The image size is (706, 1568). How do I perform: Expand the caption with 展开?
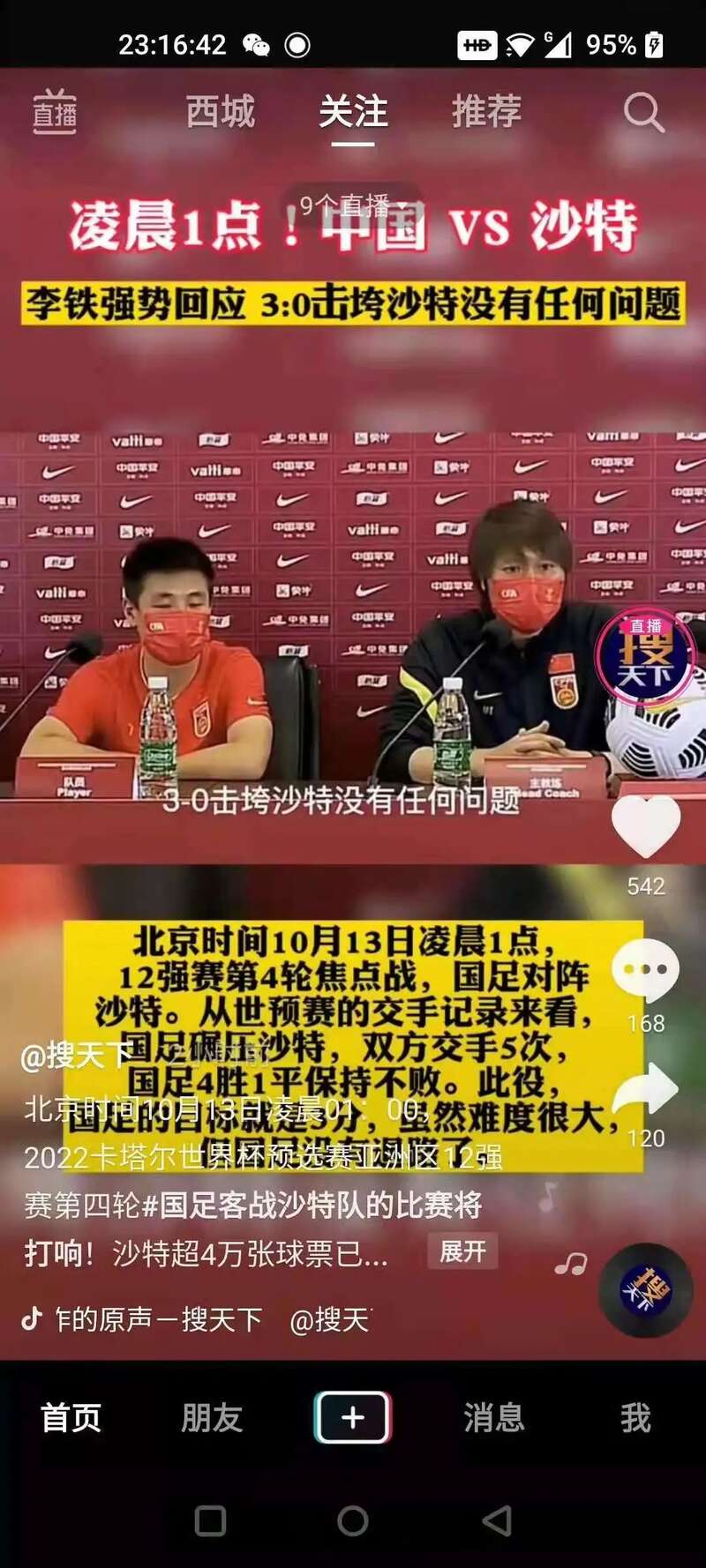click(x=462, y=1251)
